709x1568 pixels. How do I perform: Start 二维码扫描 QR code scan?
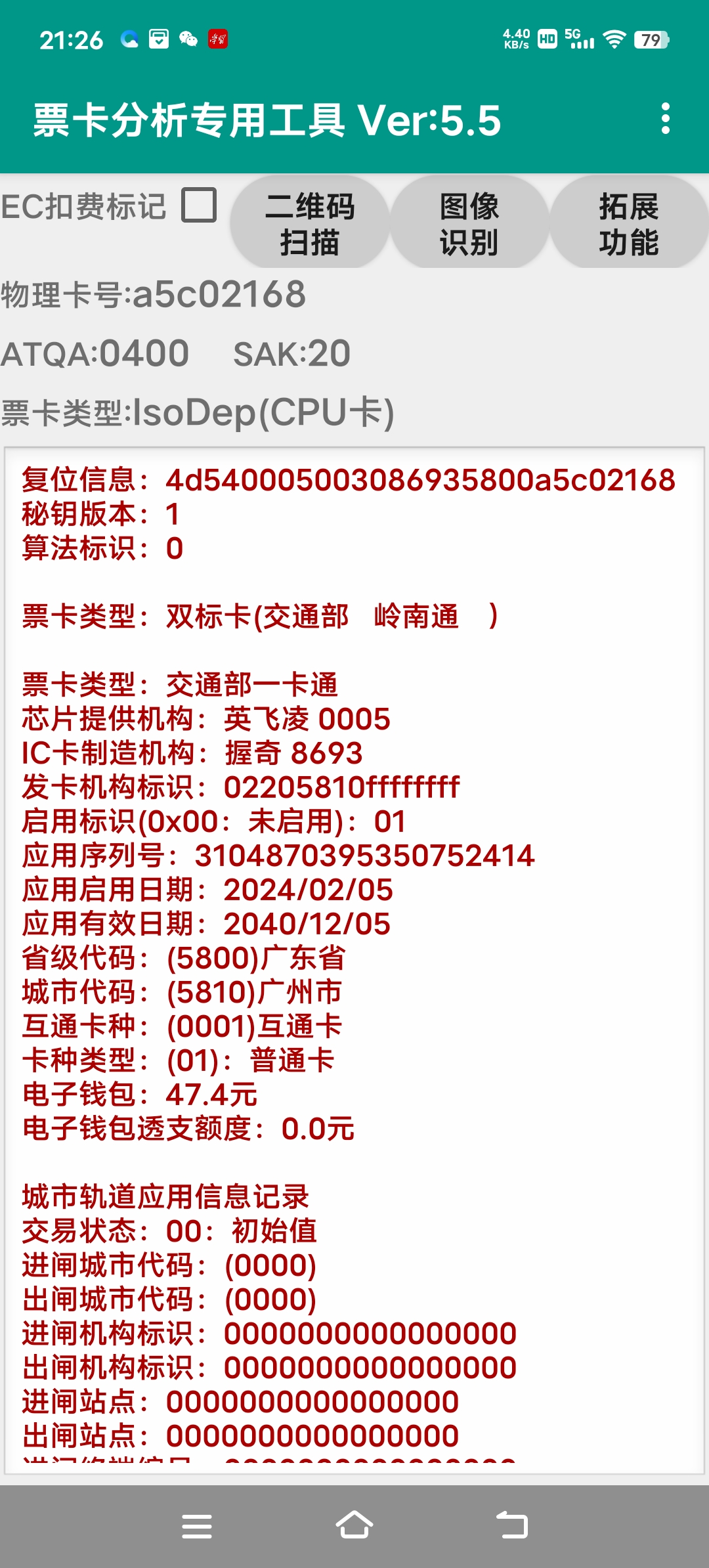pyautogui.click(x=310, y=223)
